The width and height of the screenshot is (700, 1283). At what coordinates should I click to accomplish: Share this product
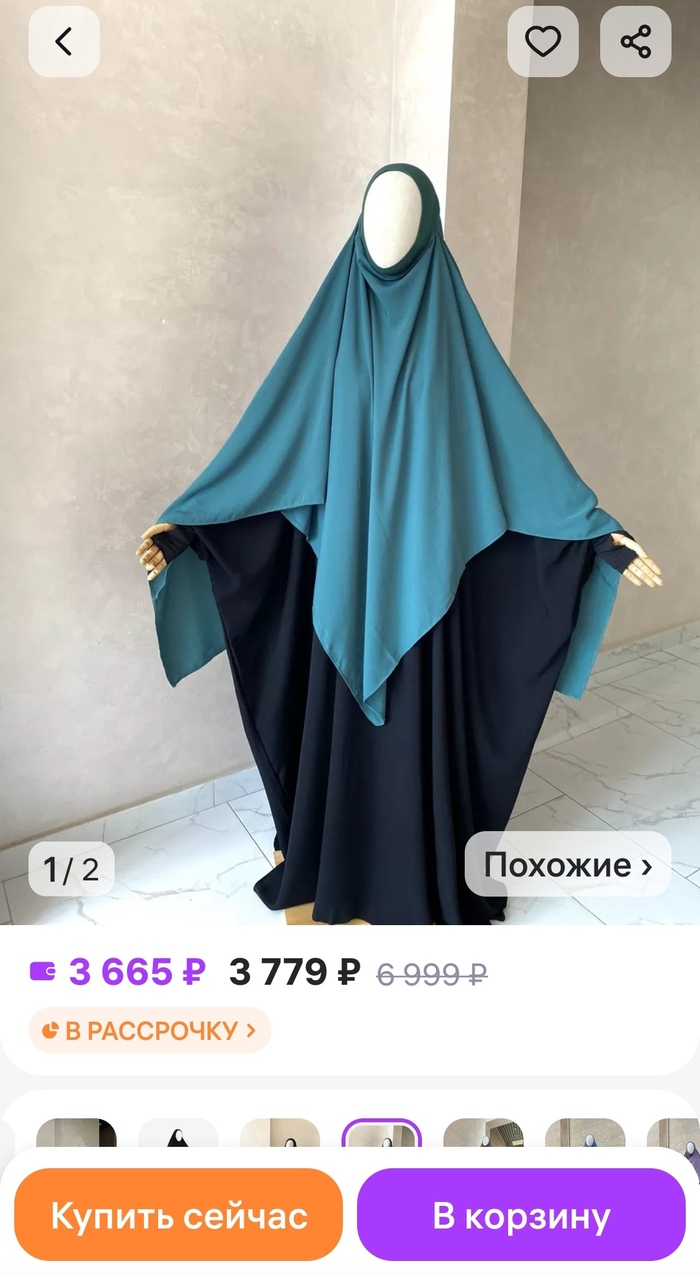[635, 42]
